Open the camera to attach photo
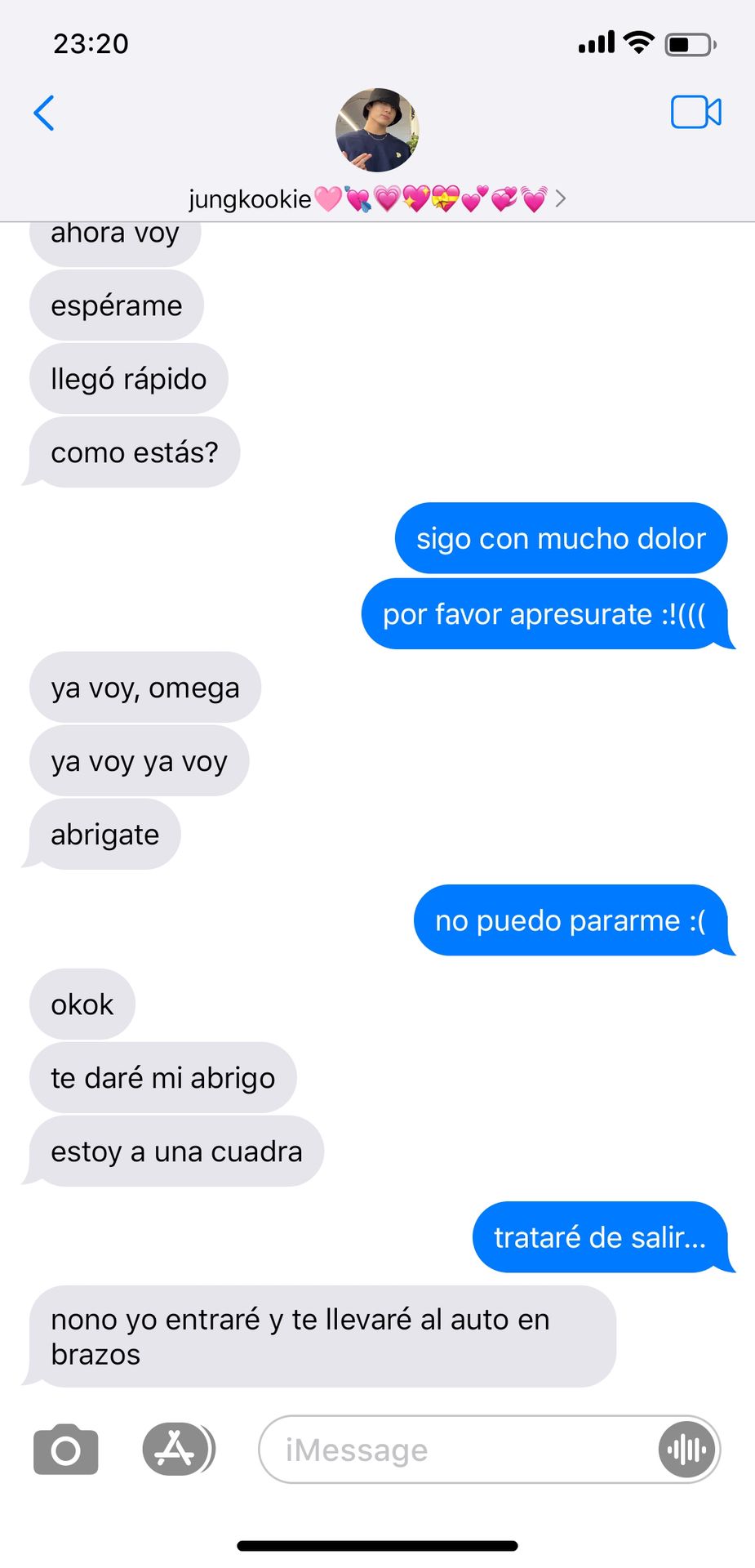 pyautogui.click(x=65, y=1450)
